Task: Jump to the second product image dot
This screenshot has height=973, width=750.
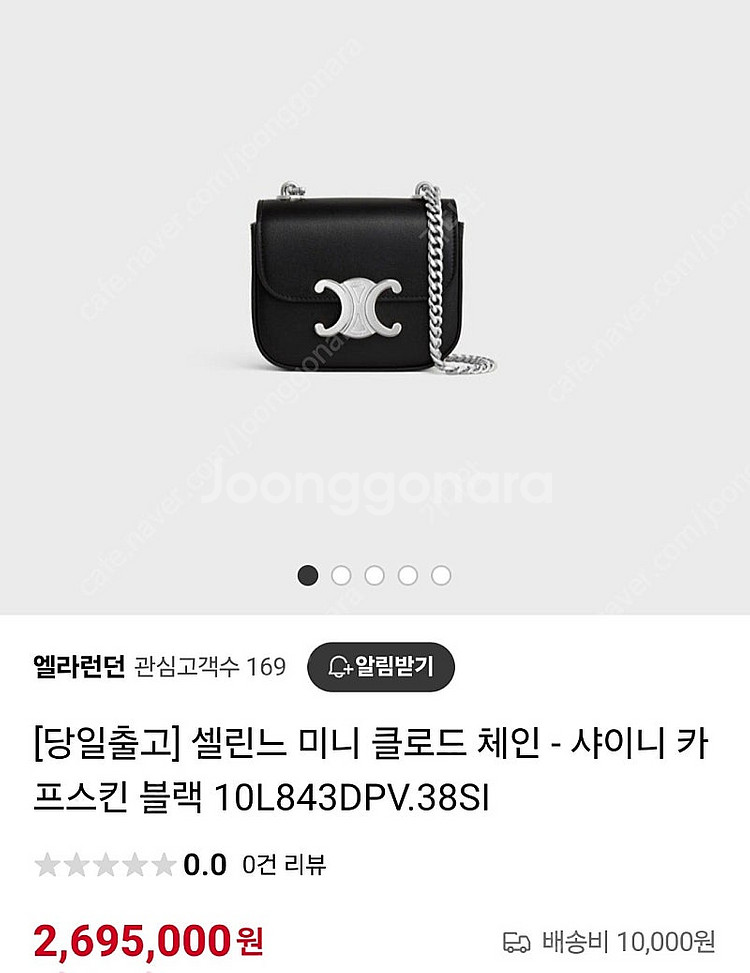Action: point(341,575)
